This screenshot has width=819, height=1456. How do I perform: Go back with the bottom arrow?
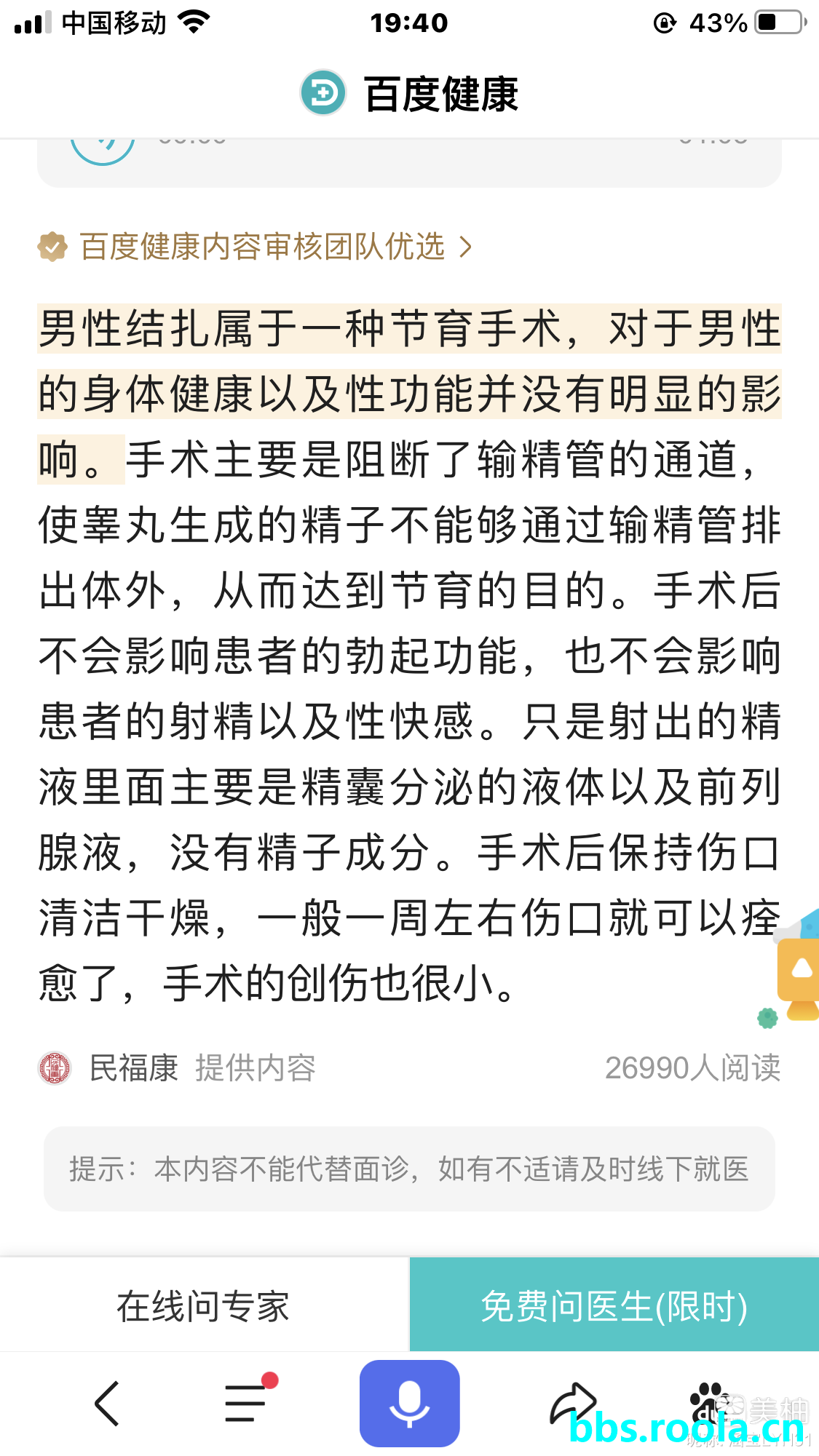[108, 1403]
